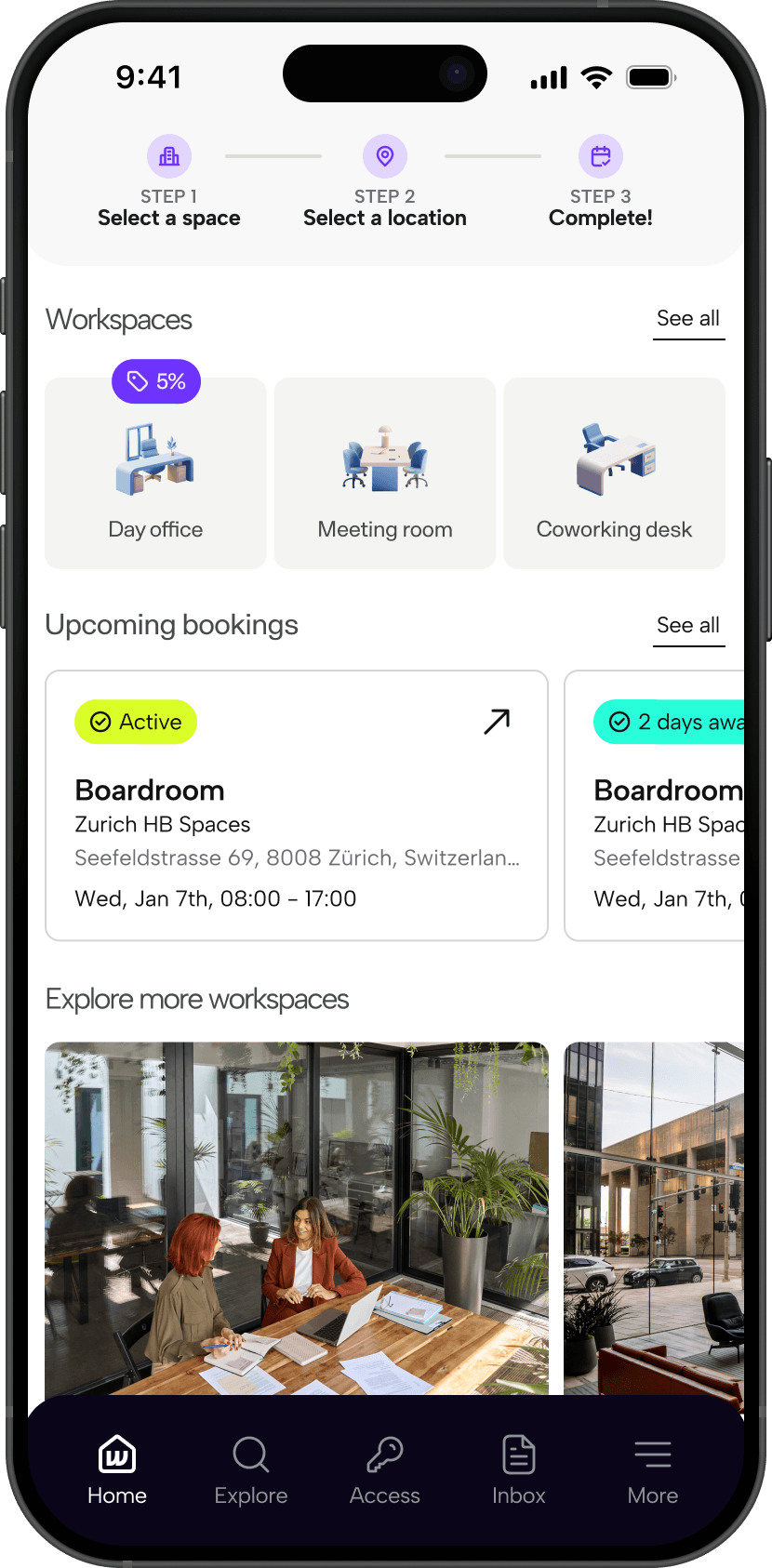This screenshot has width=772, height=1568.
Task: Open the workspace photo showing street view
Action: click(654, 1217)
